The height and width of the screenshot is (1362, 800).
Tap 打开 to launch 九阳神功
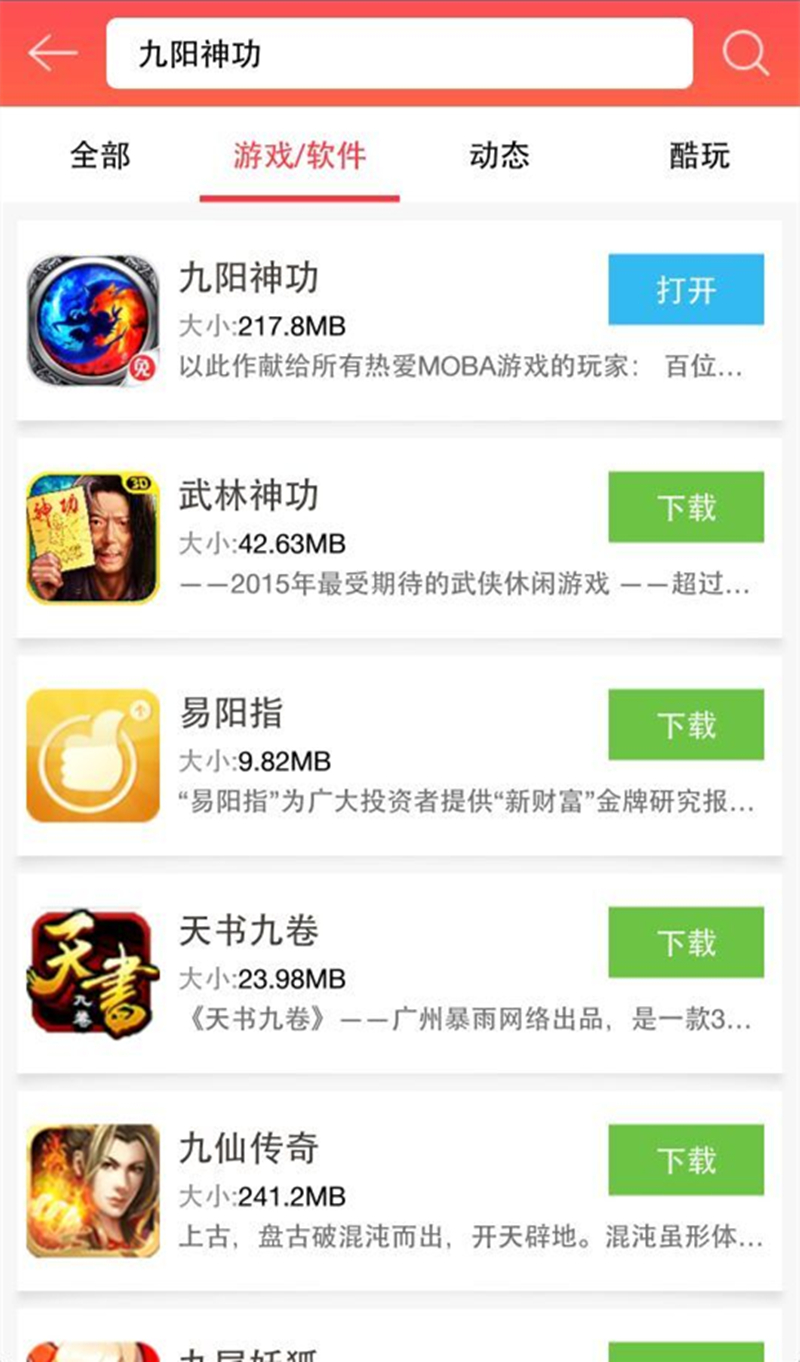click(686, 290)
